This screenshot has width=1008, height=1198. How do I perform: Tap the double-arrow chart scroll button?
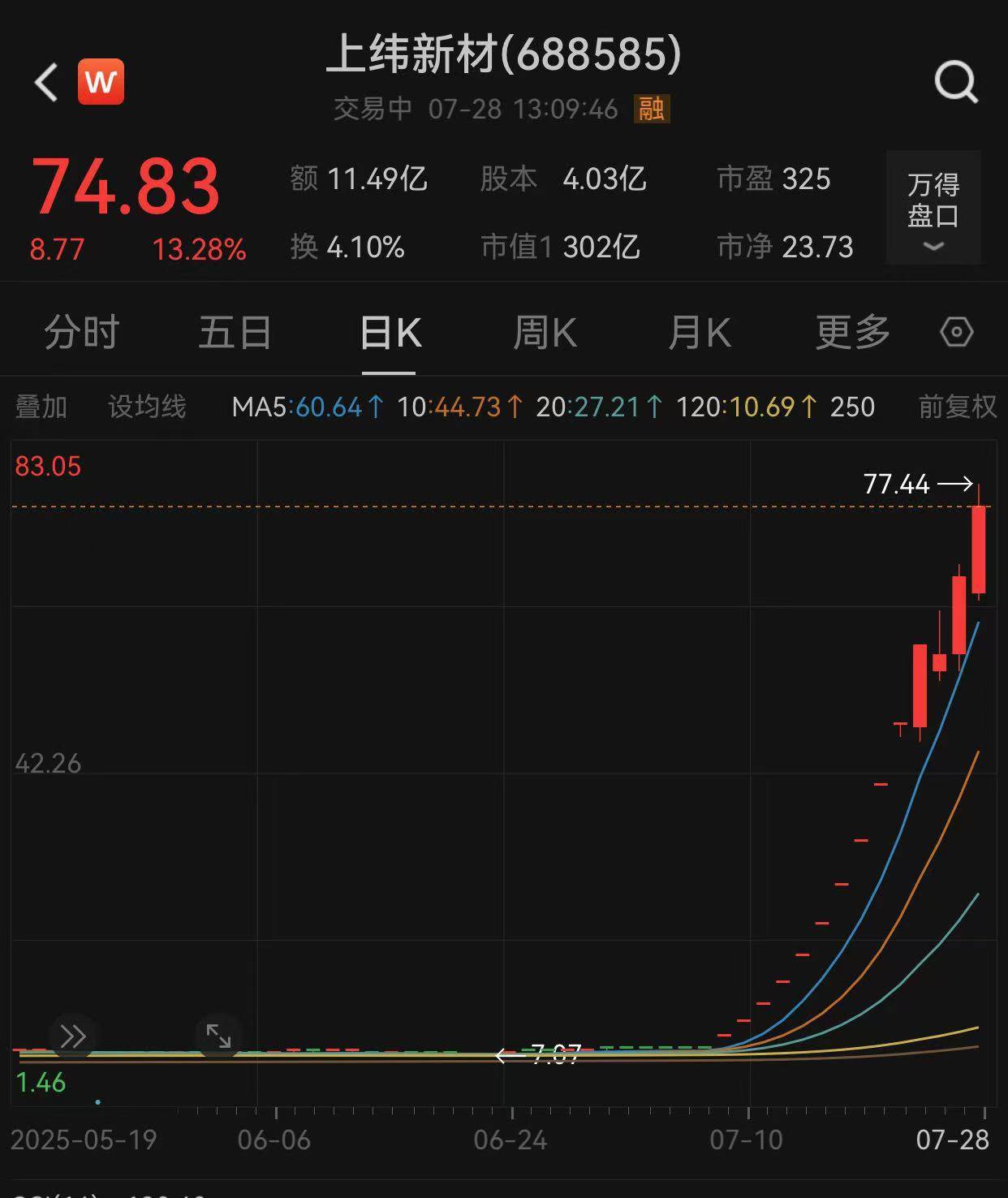point(73,1036)
